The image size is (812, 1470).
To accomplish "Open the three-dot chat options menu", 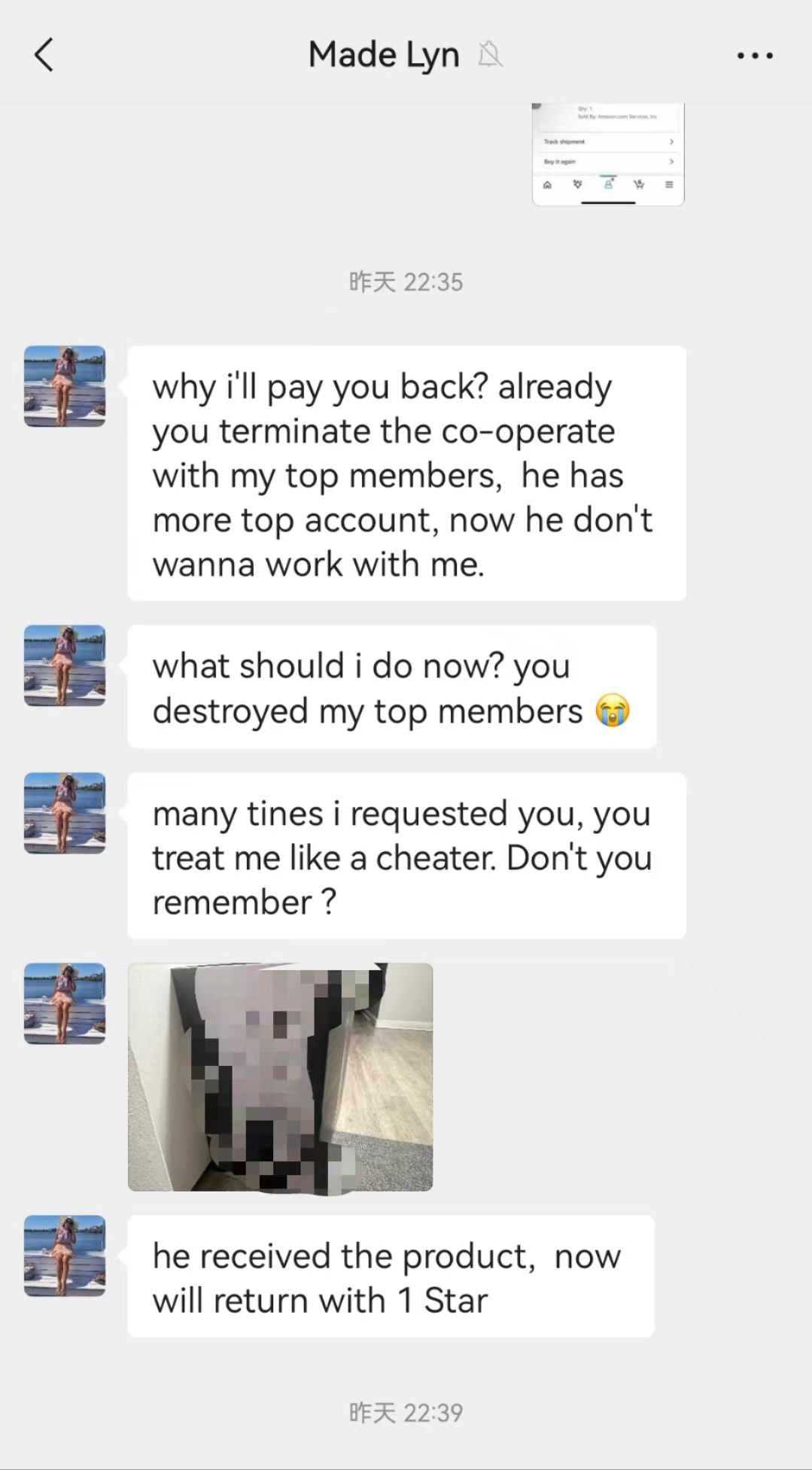I will [x=755, y=55].
